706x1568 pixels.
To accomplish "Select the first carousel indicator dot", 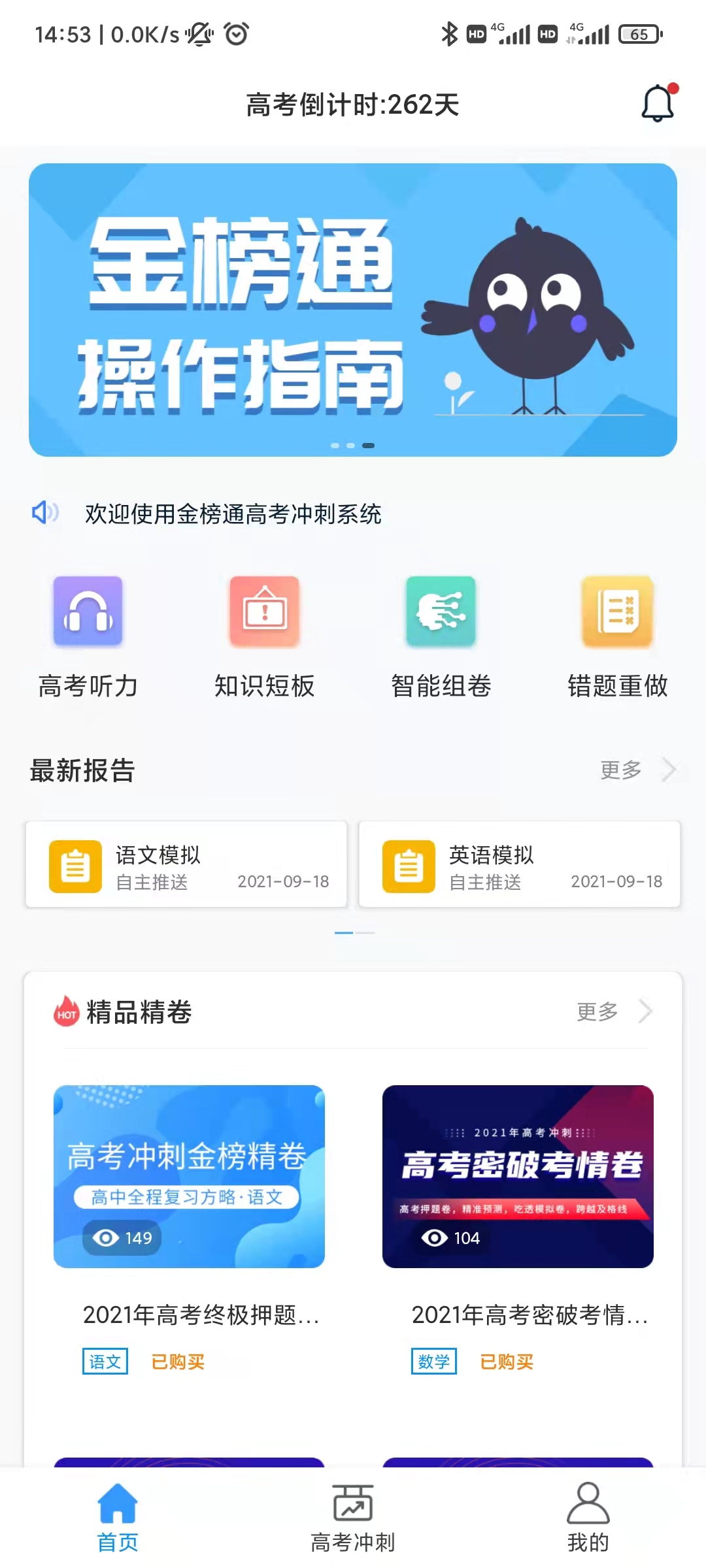I will (335, 445).
